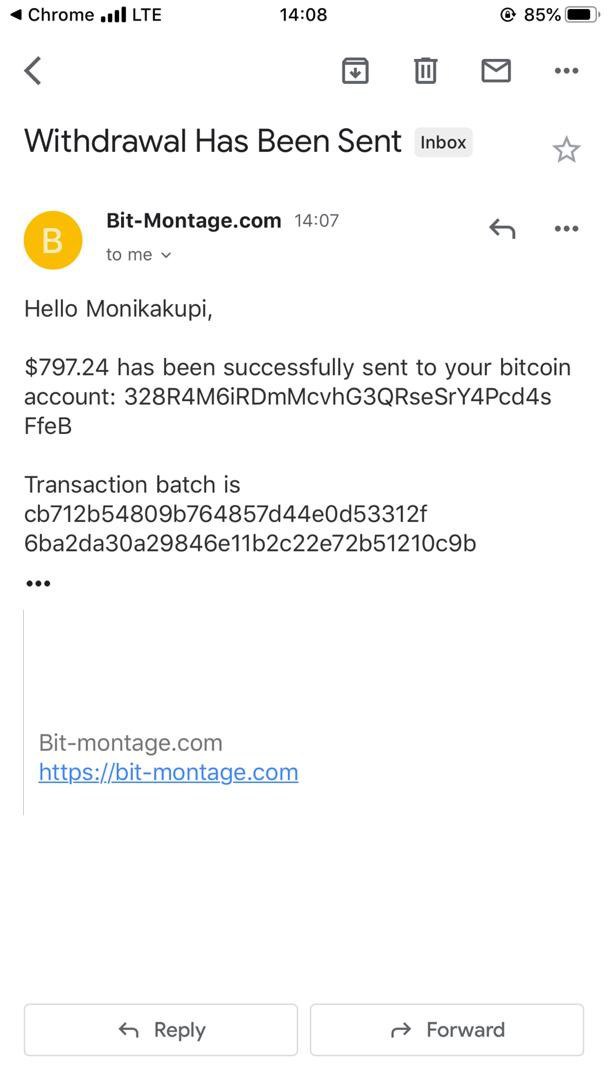
Task: Tap the Reply button at the bottom
Action: (x=161, y=1030)
